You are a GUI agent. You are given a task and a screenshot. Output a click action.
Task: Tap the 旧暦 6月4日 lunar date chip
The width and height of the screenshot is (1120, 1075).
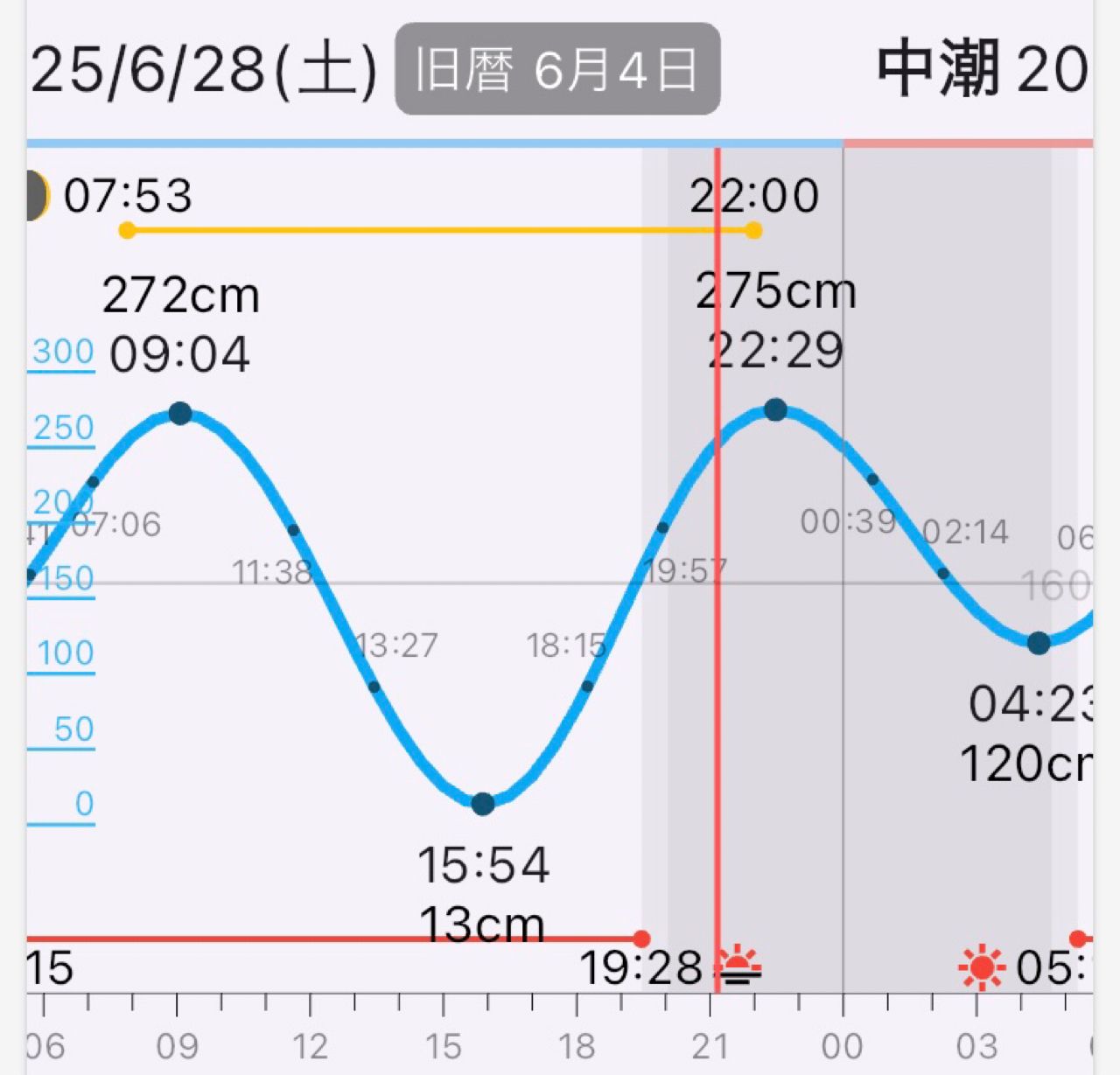tap(557, 70)
